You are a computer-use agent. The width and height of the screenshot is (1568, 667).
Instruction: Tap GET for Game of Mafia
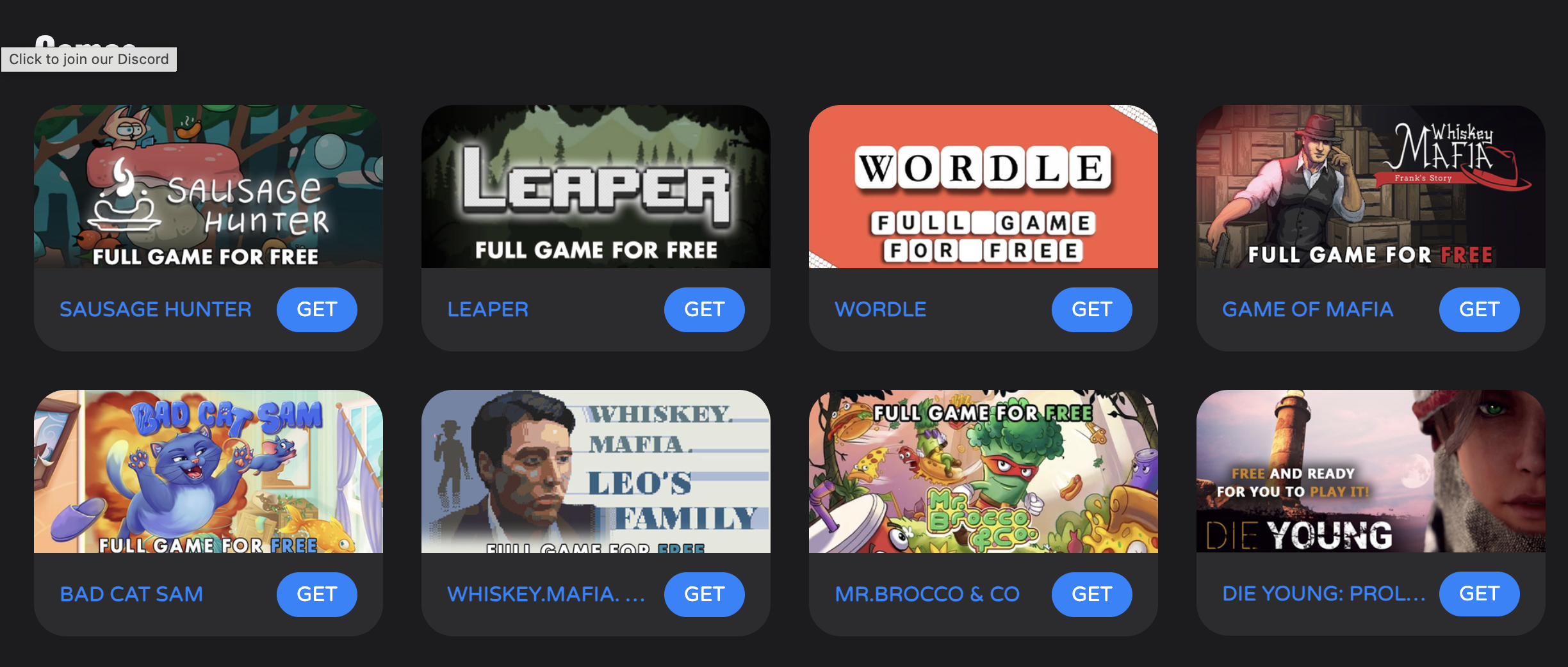pos(1479,310)
